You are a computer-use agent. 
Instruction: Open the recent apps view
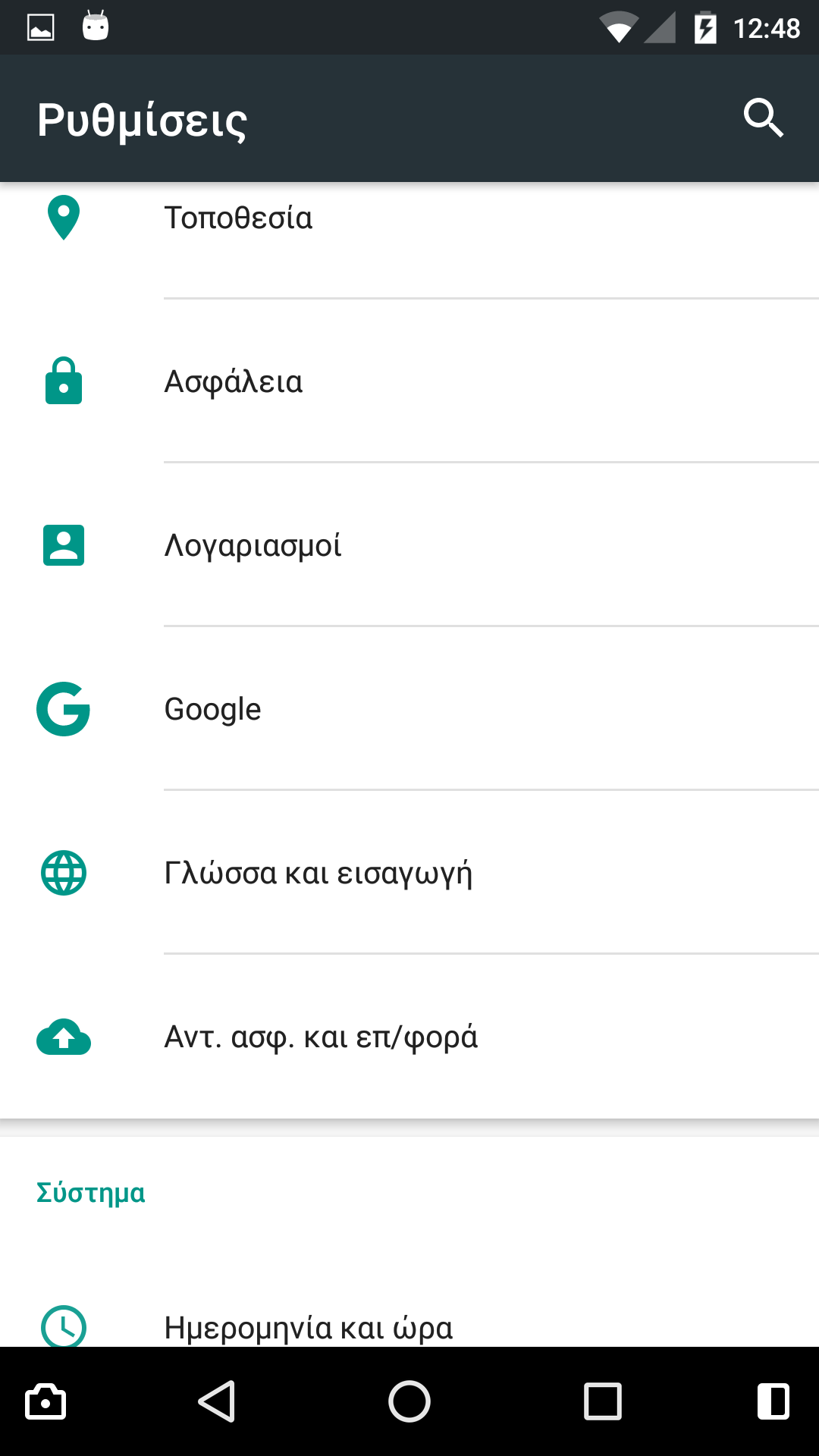[603, 1401]
